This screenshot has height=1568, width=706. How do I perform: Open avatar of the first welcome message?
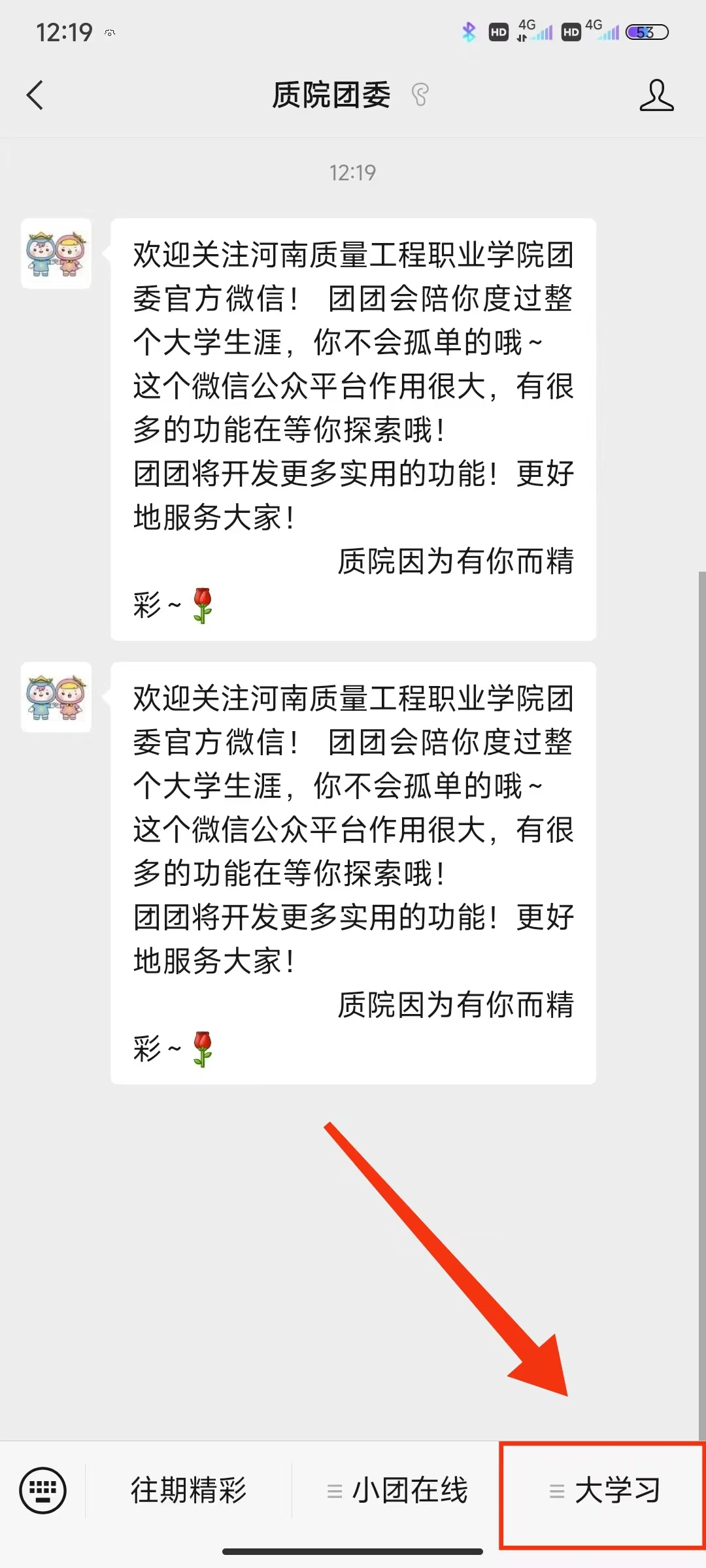(56, 253)
